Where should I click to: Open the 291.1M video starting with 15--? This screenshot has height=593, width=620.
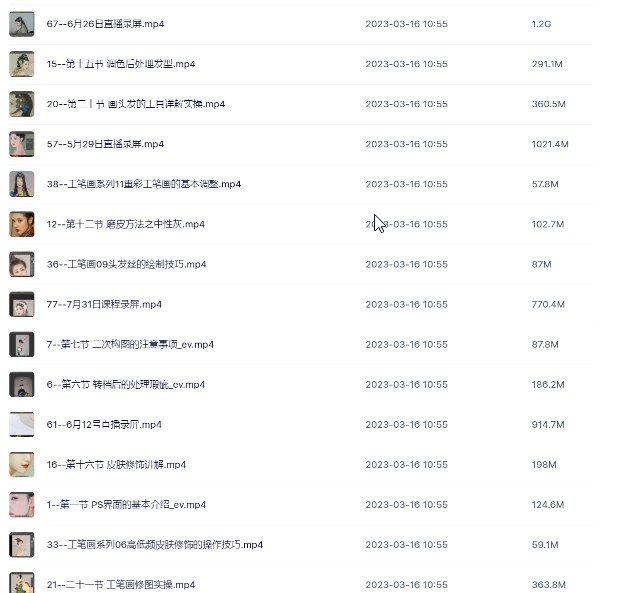[x=120, y=64]
